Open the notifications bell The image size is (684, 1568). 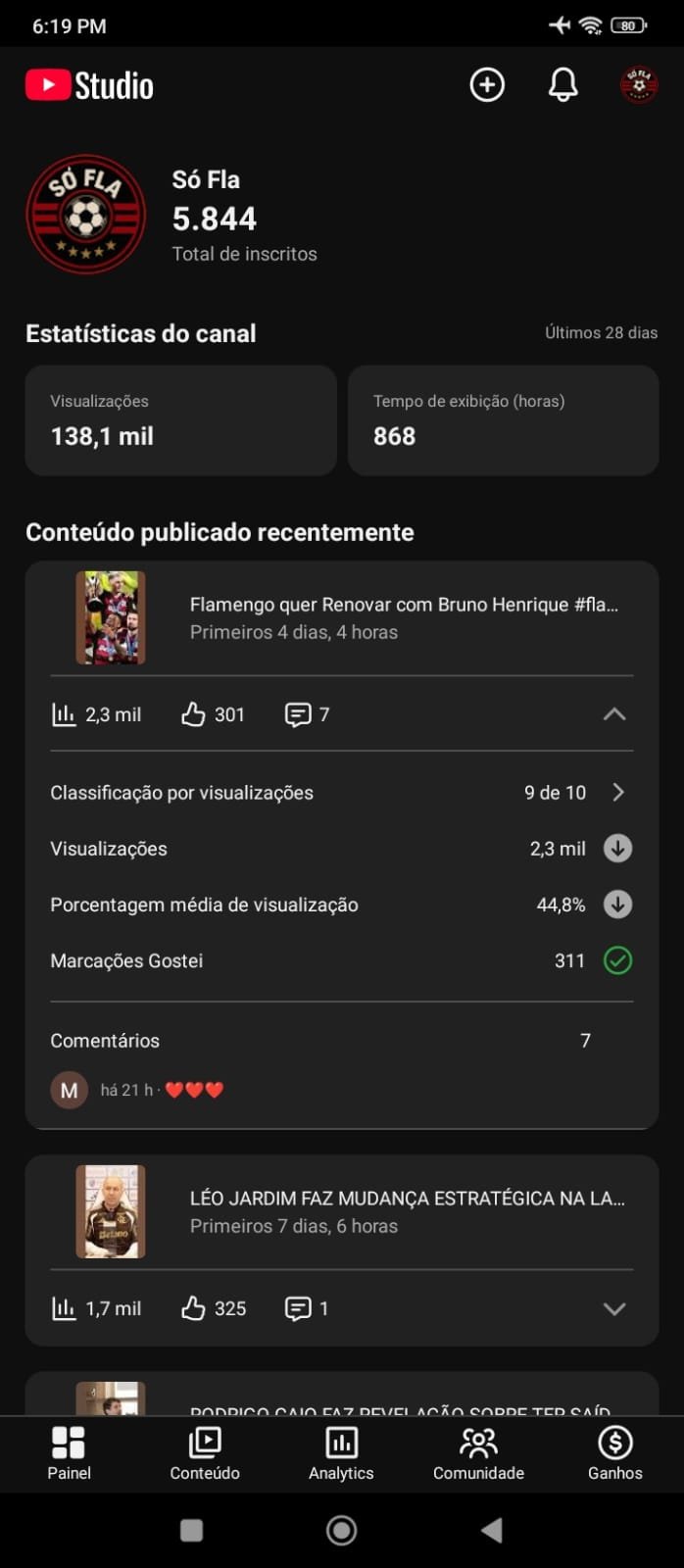coord(562,85)
